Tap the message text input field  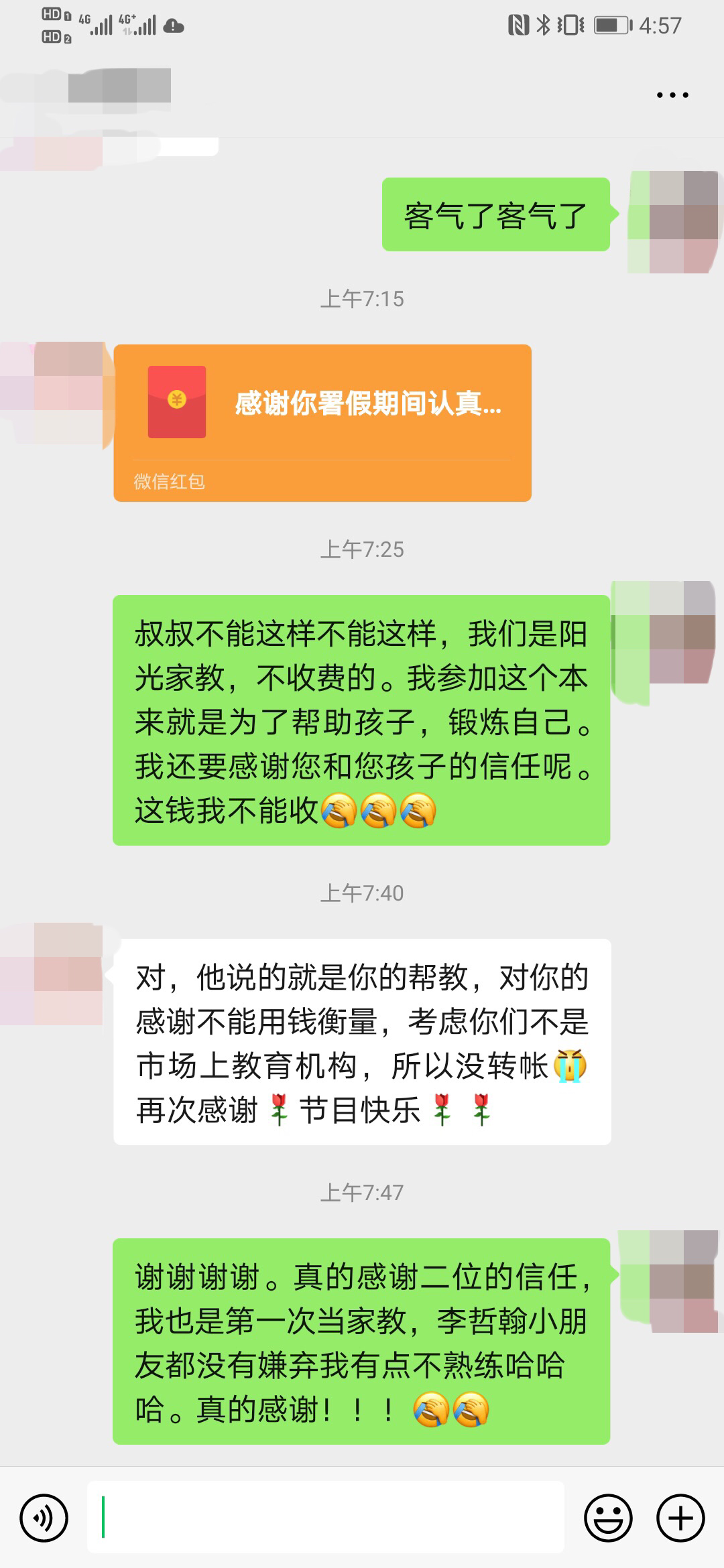click(326, 1518)
